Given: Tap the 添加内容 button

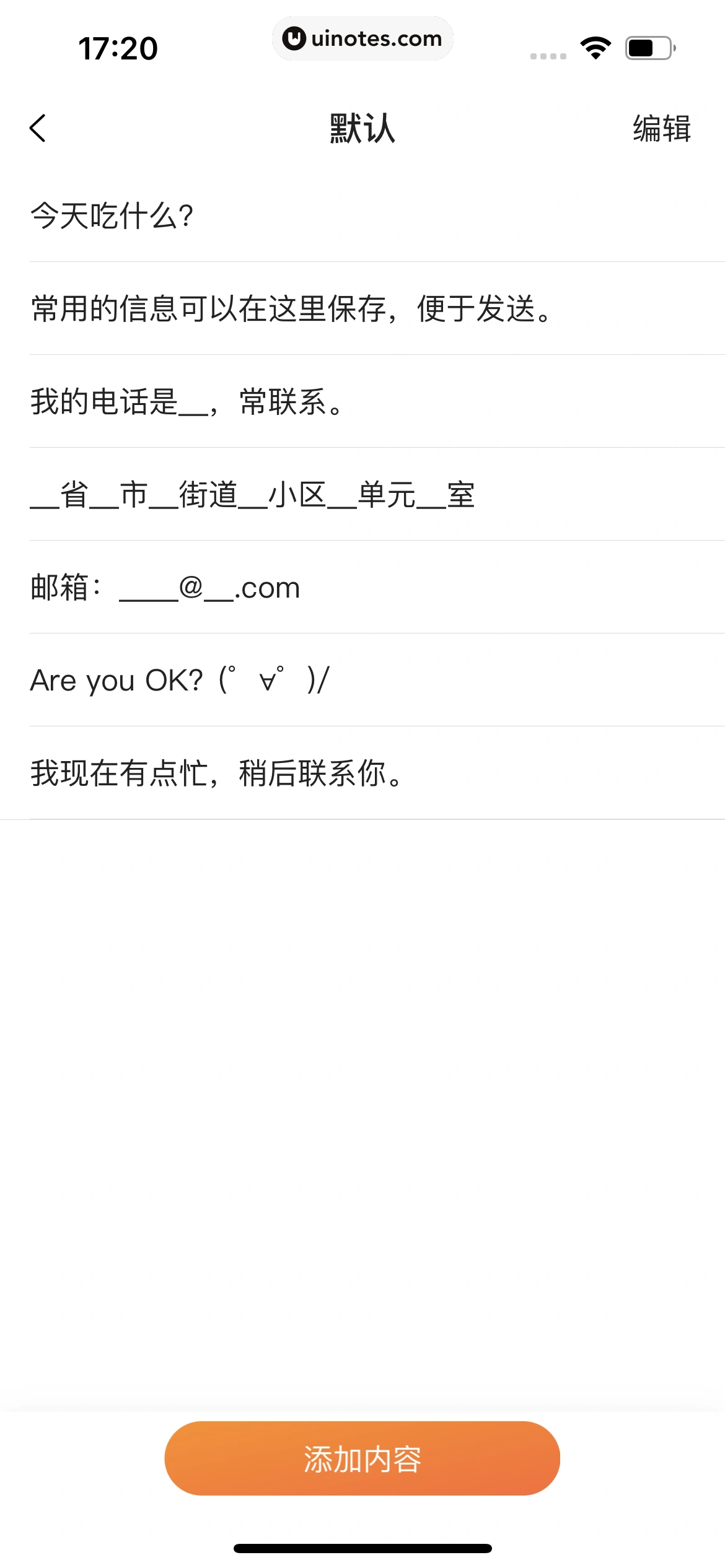Looking at the screenshot, I should click(362, 1458).
